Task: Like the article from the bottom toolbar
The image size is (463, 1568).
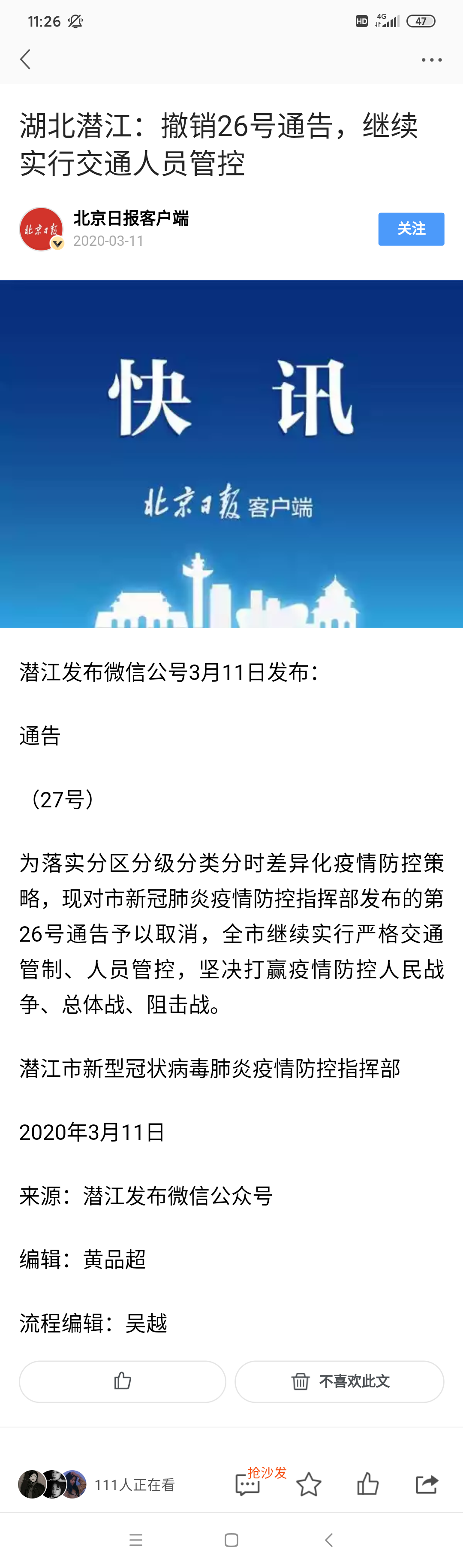Action: [367, 1484]
